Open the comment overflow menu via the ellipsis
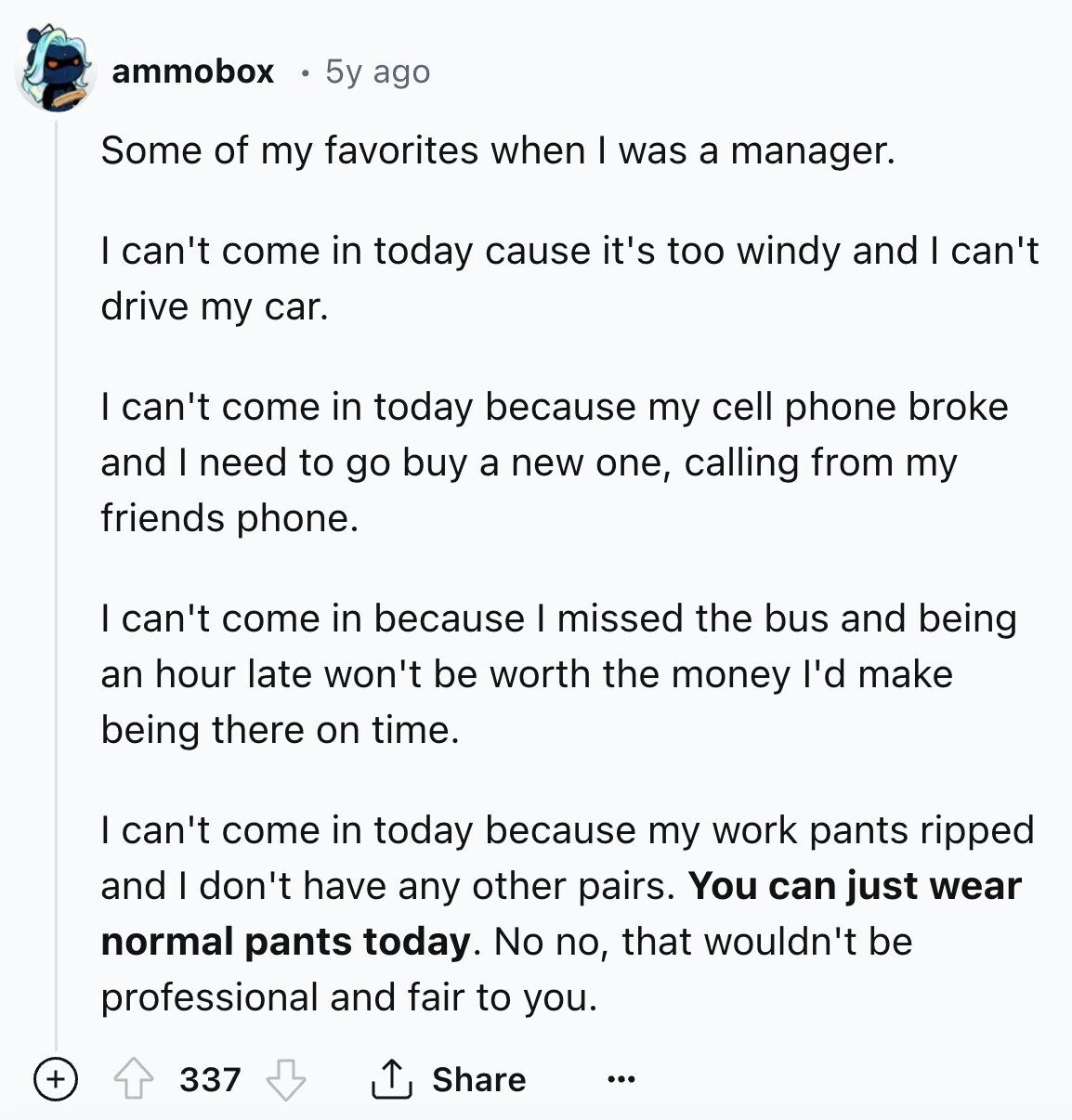 click(620, 1077)
